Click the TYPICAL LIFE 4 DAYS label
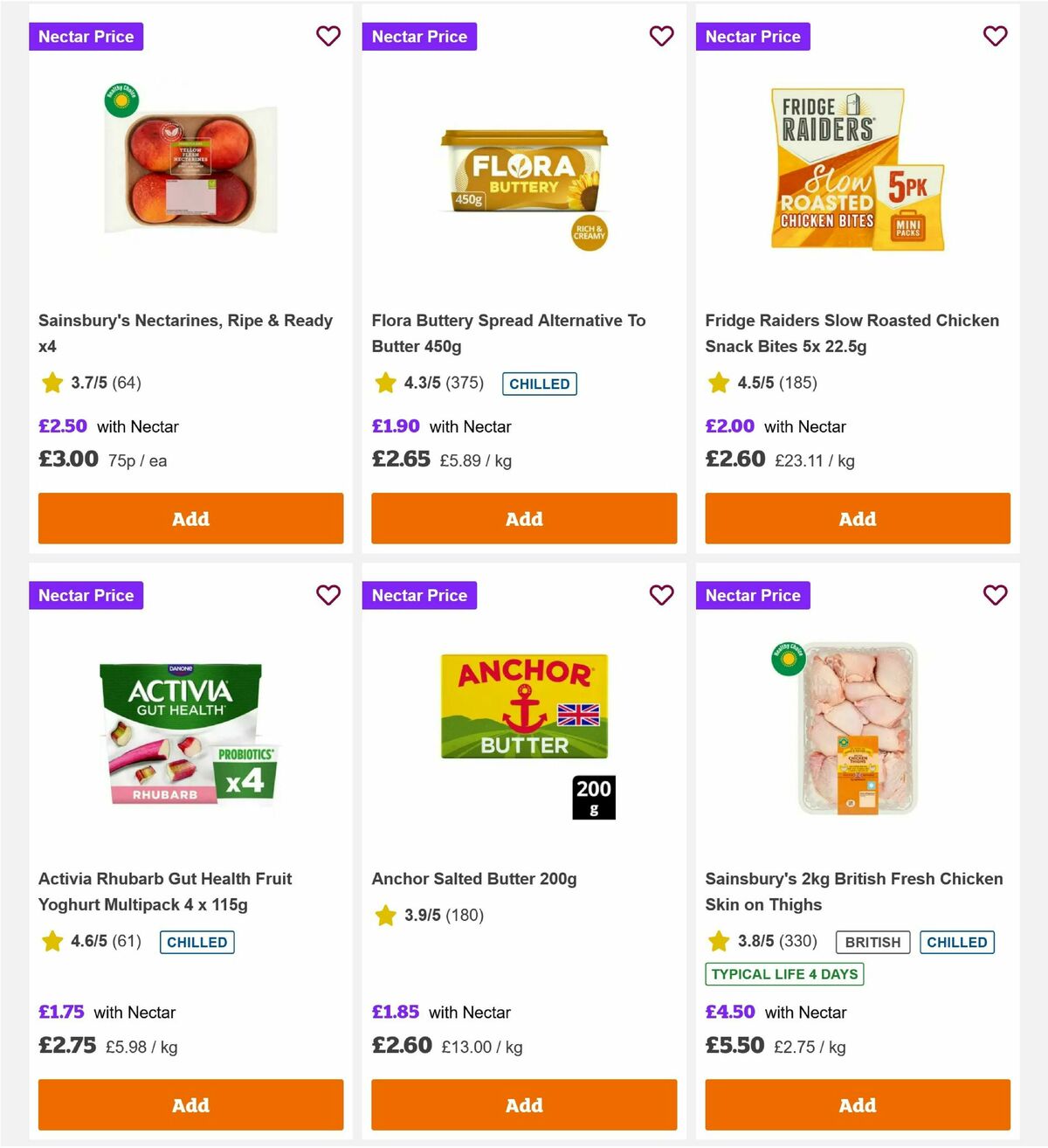 pos(783,973)
